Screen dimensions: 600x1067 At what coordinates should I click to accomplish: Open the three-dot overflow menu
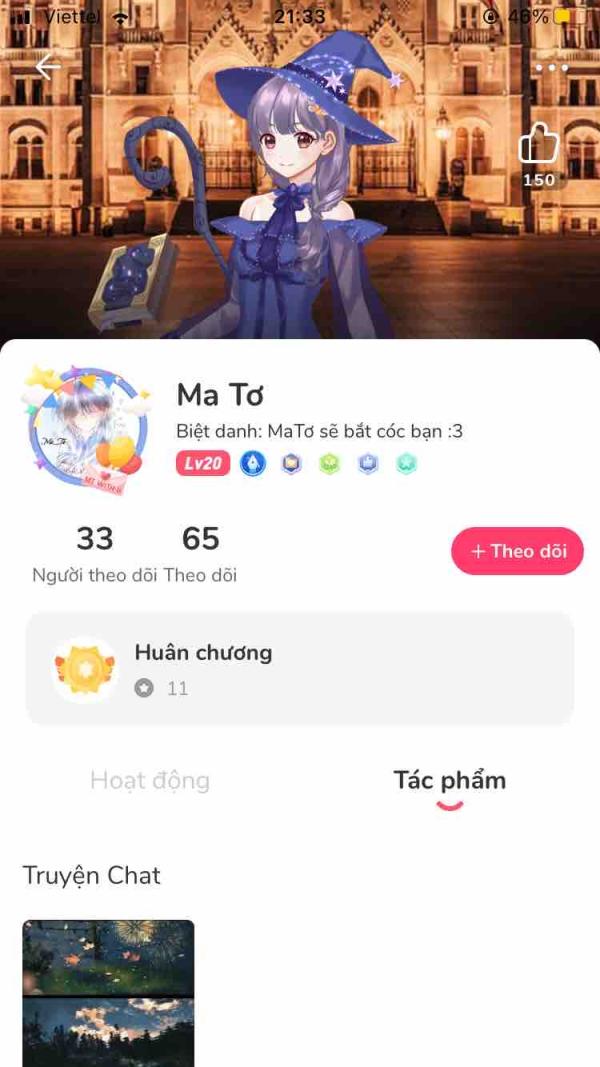(x=551, y=68)
